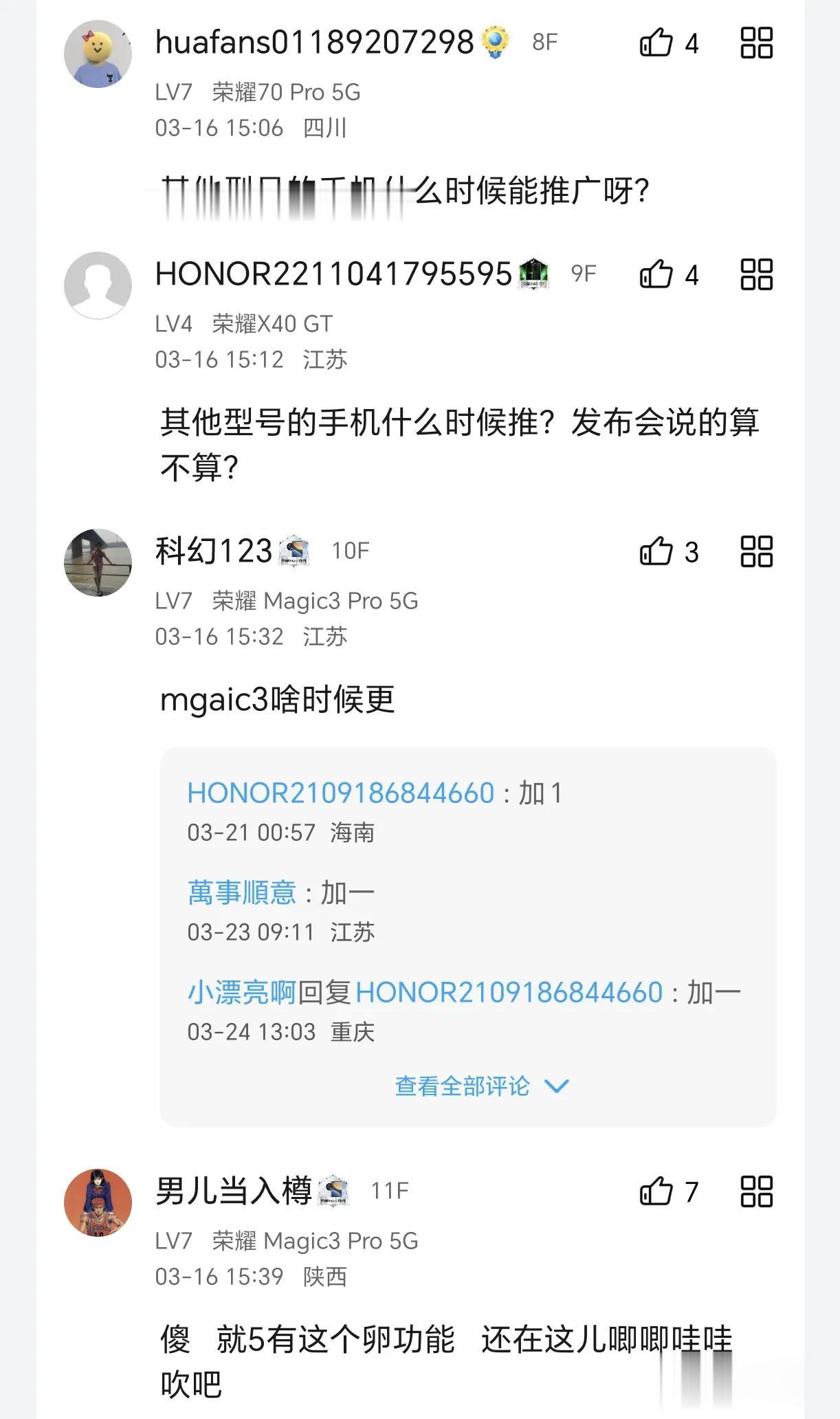The width and height of the screenshot is (840, 1419).
Task: View HONOR2211041795595's avatar profile
Action: tap(98, 285)
